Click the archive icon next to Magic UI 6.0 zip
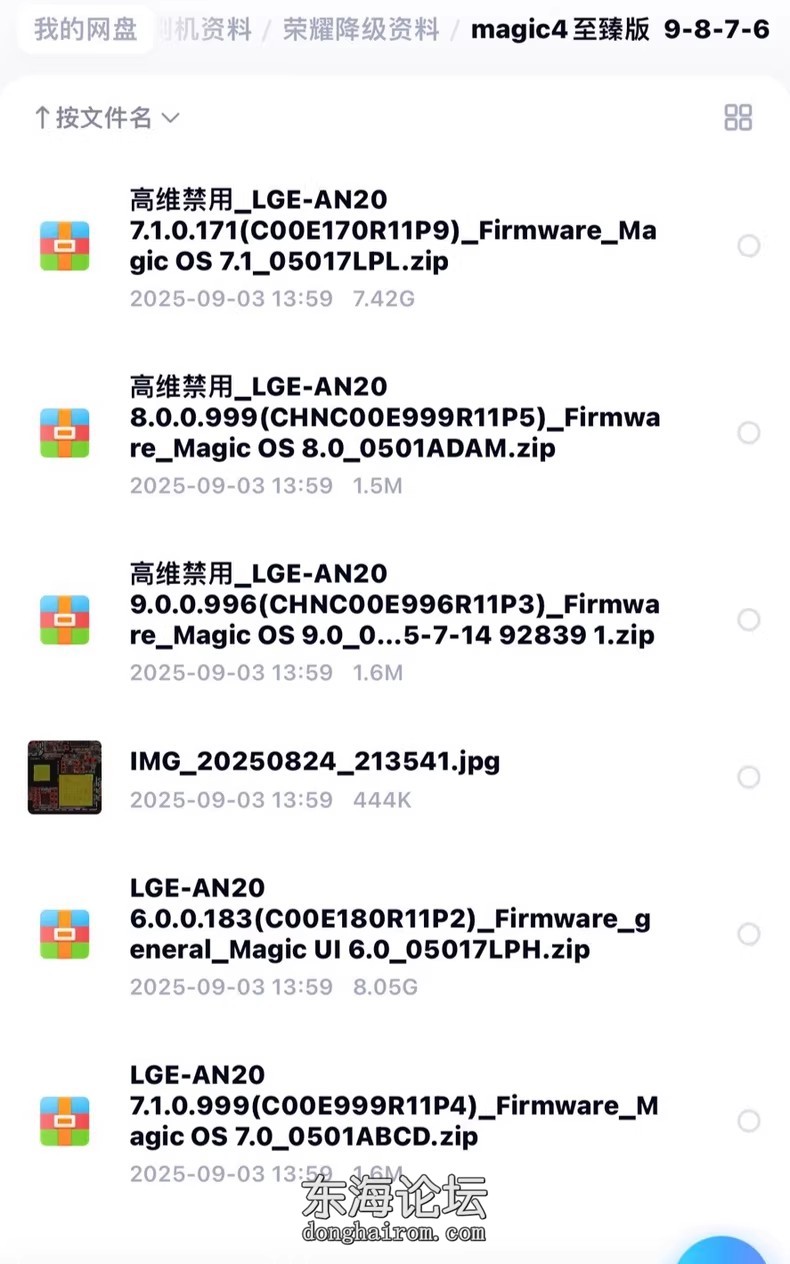The height and width of the screenshot is (1264, 790). click(x=64, y=934)
